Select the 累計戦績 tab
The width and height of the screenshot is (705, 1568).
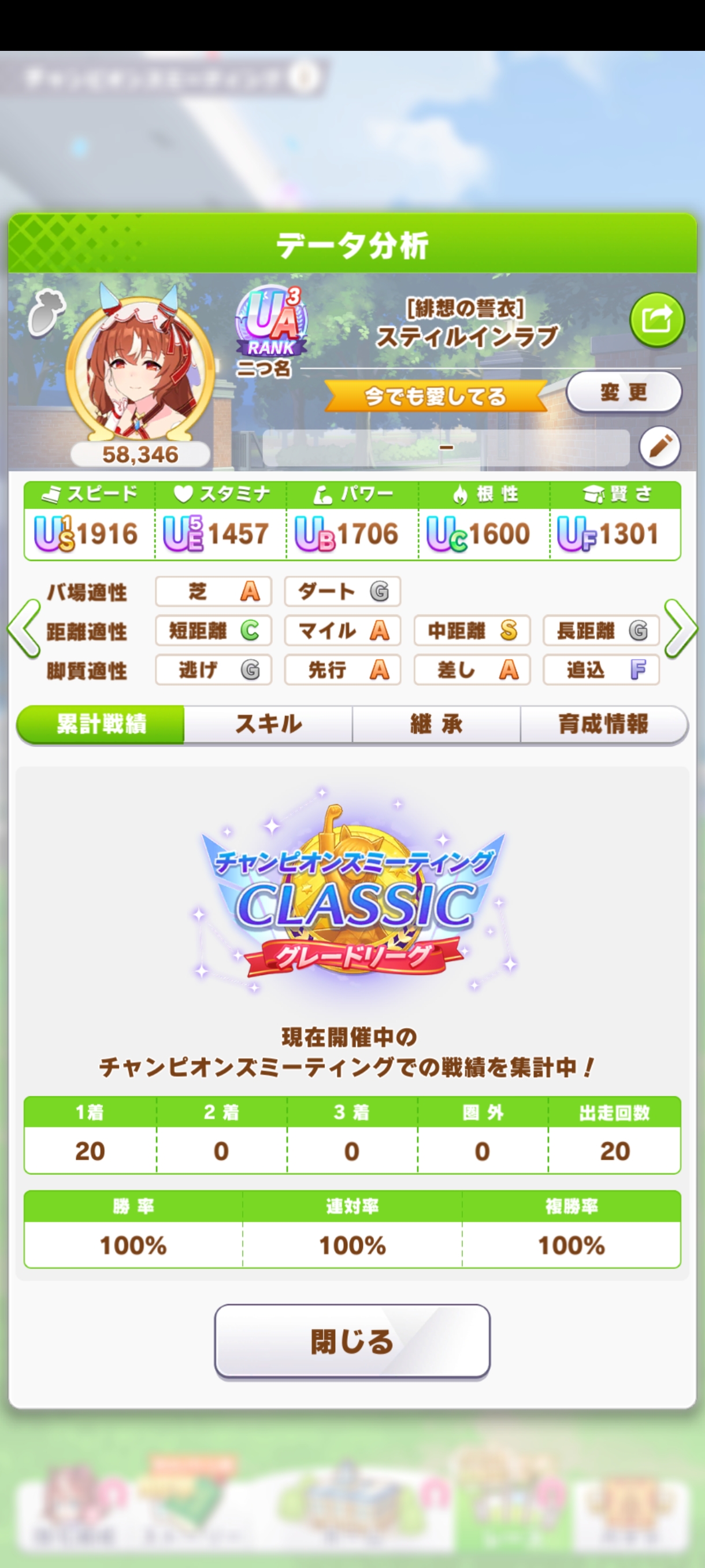coord(101,724)
